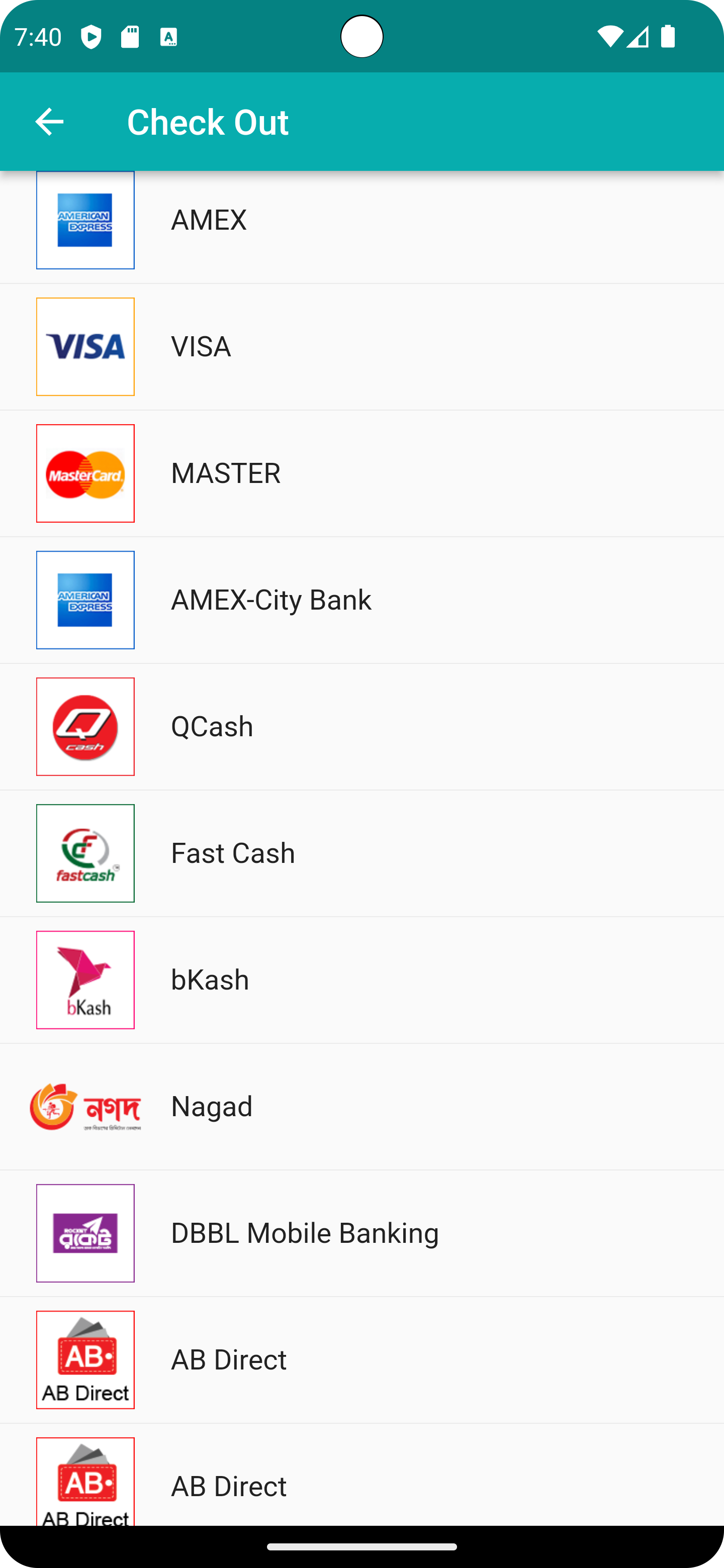Select the bKash bird logo
Viewport: 724px width, 1568px height.
click(x=84, y=979)
